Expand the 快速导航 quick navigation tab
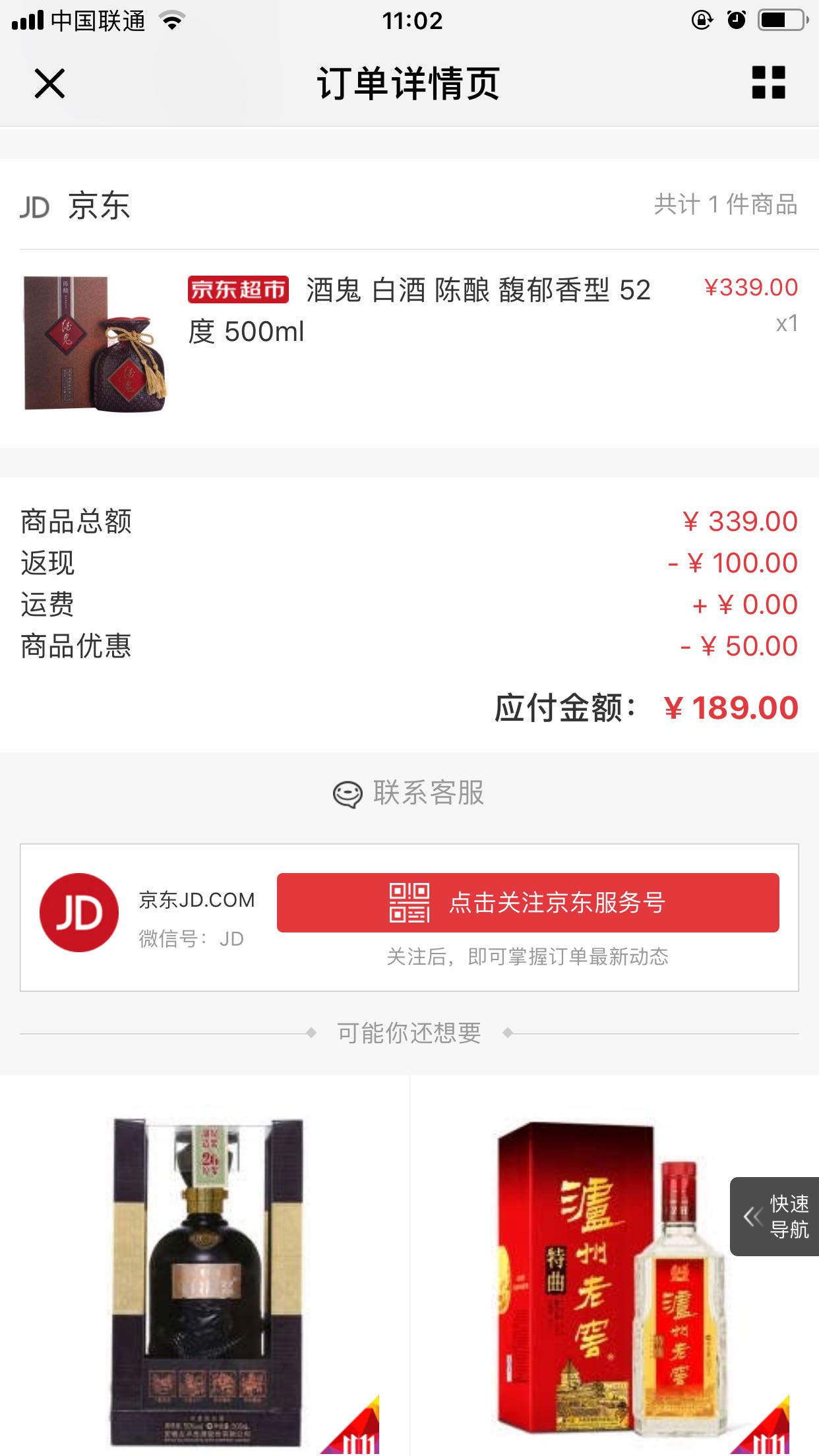 tap(775, 1216)
